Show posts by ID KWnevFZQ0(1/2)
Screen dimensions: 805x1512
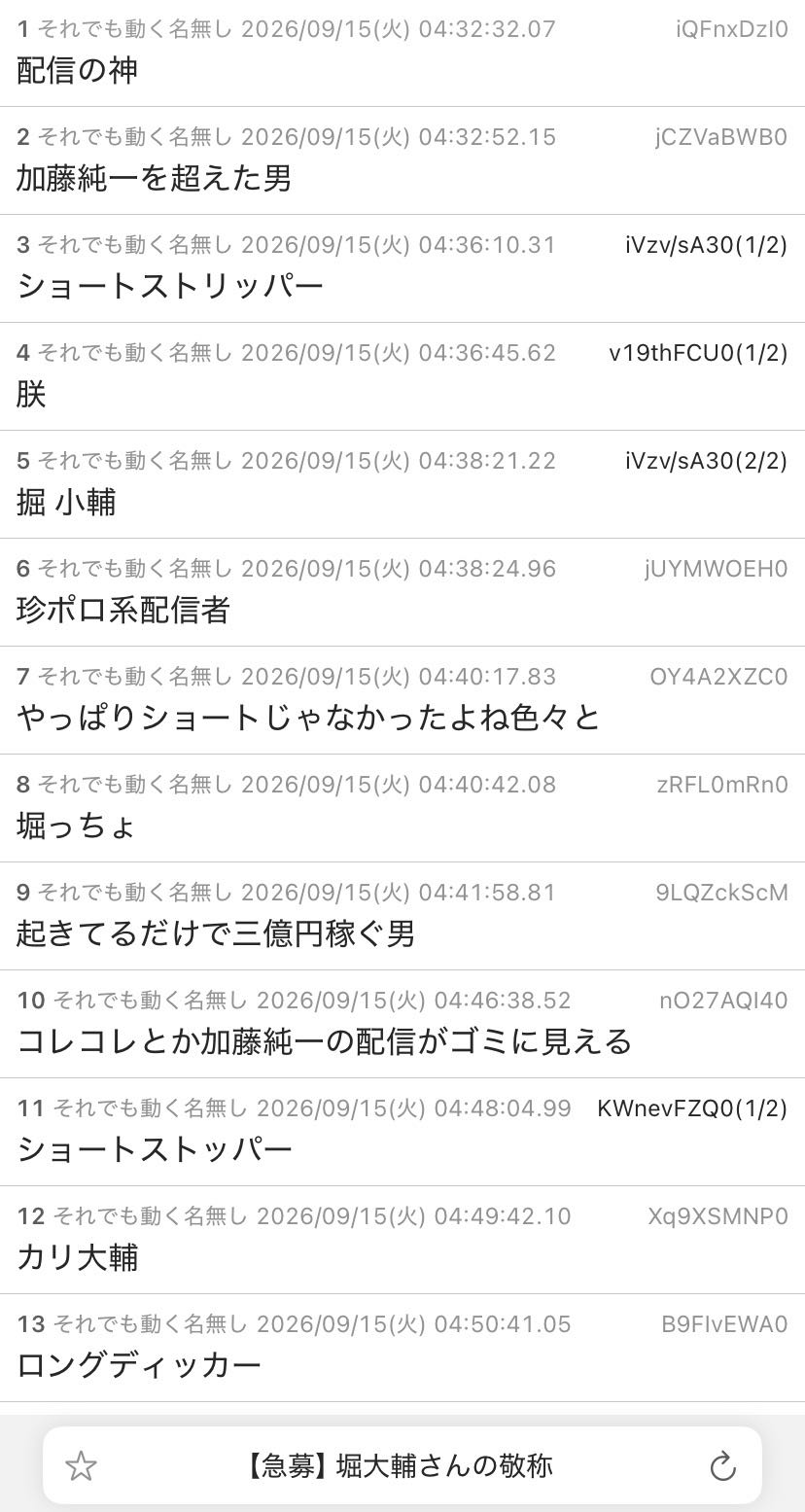tap(692, 1108)
